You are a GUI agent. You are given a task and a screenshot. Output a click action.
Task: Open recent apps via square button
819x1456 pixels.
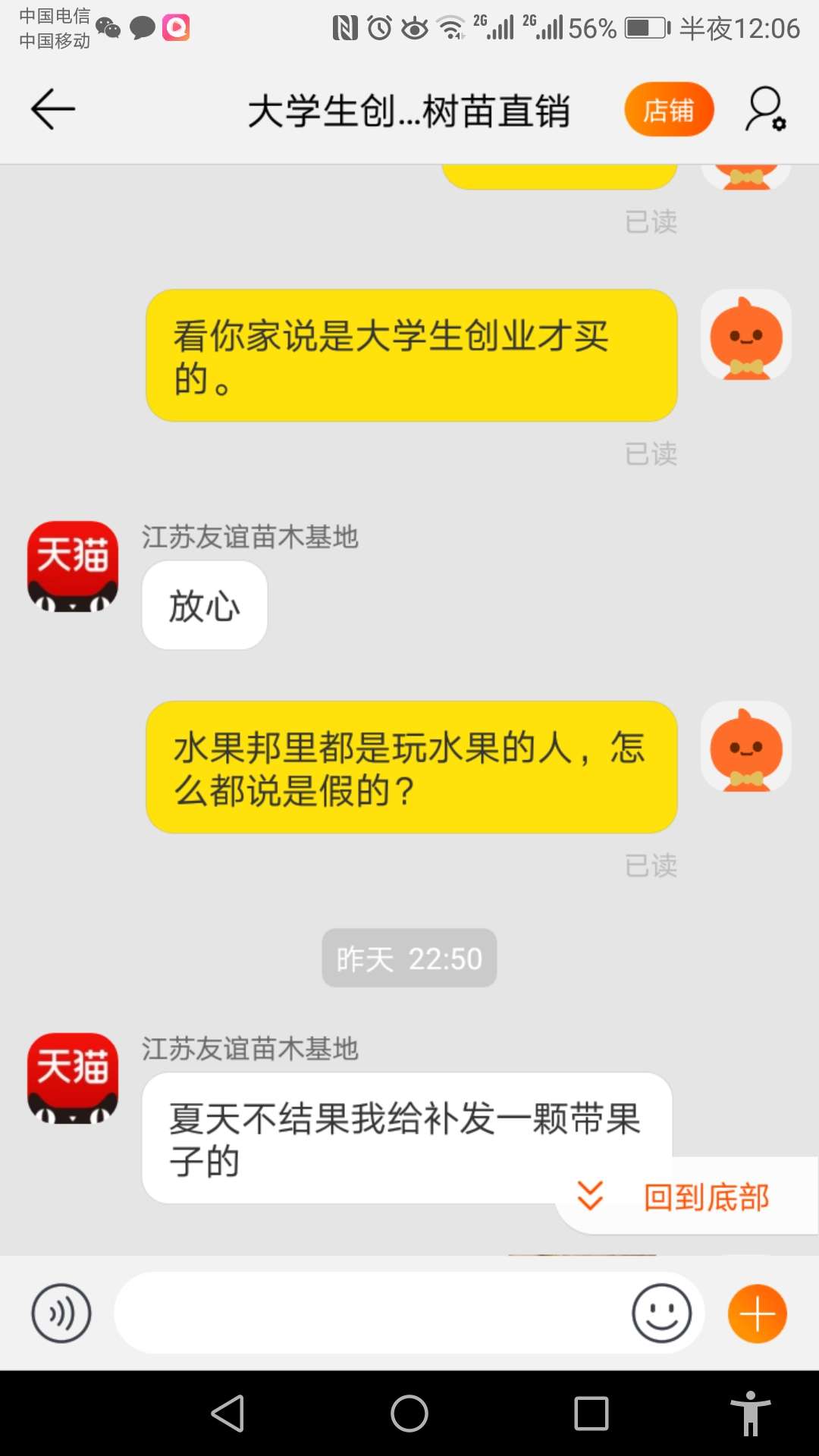(591, 1414)
